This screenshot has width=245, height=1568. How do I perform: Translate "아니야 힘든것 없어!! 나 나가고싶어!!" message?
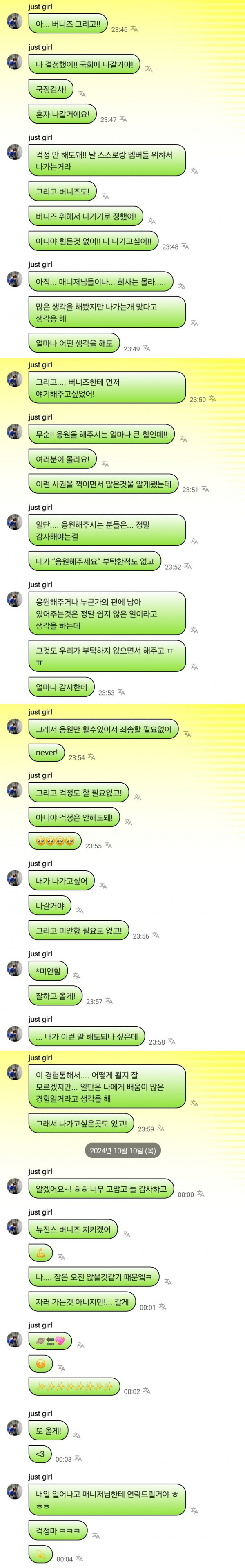coord(185,246)
